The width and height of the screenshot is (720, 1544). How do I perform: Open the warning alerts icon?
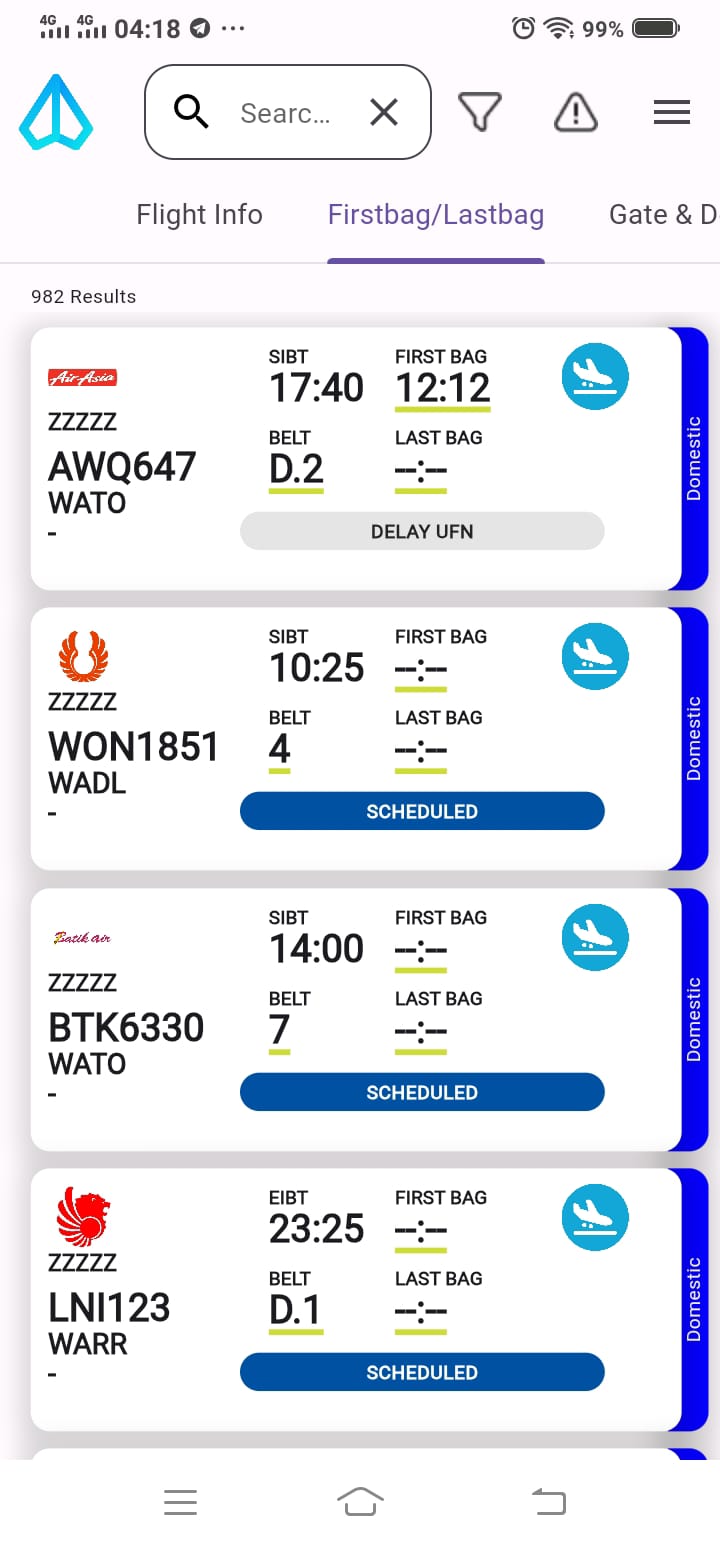(x=575, y=112)
